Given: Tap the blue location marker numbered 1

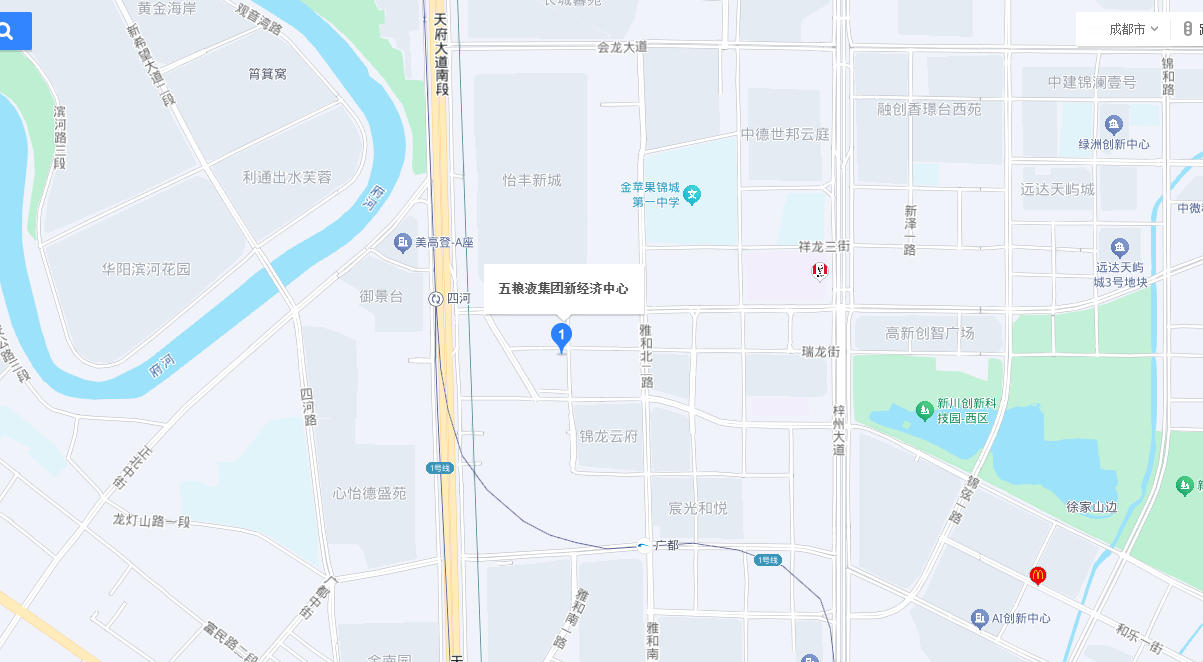Looking at the screenshot, I should click(x=562, y=336).
